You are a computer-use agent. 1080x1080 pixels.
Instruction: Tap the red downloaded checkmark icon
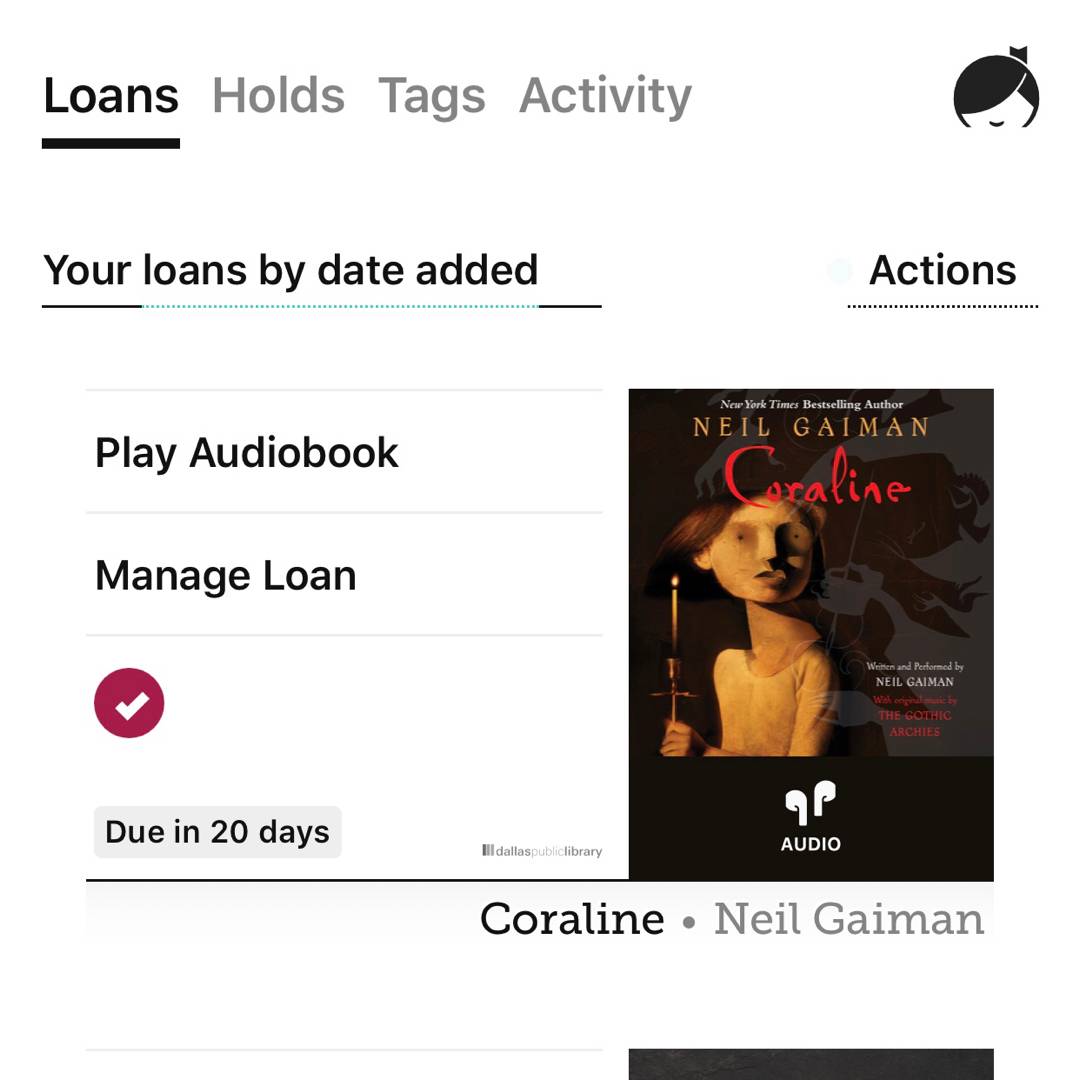pos(129,703)
